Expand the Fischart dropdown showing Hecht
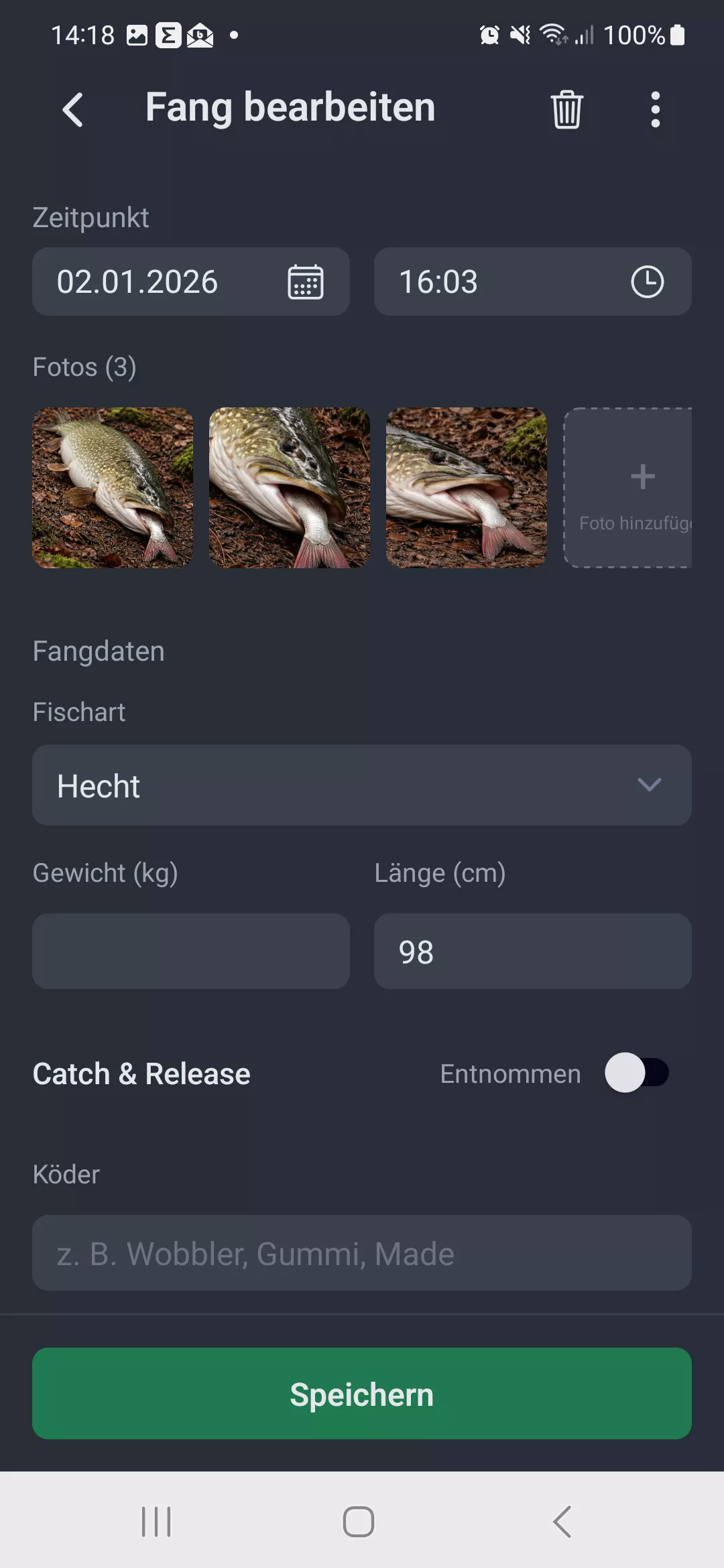Screen dimensions: 724x1568 [x=362, y=785]
